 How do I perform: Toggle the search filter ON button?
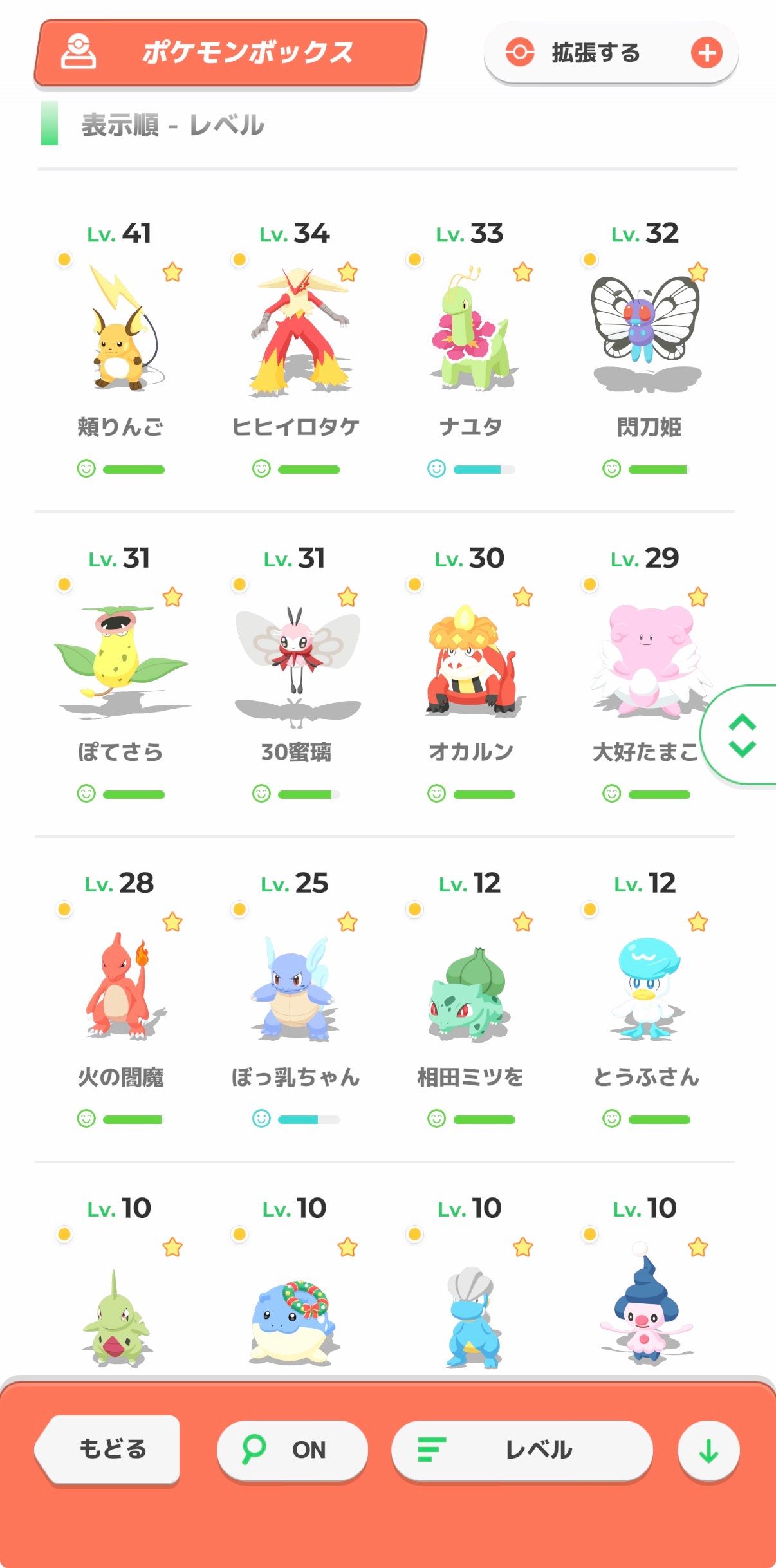(292, 1450)
